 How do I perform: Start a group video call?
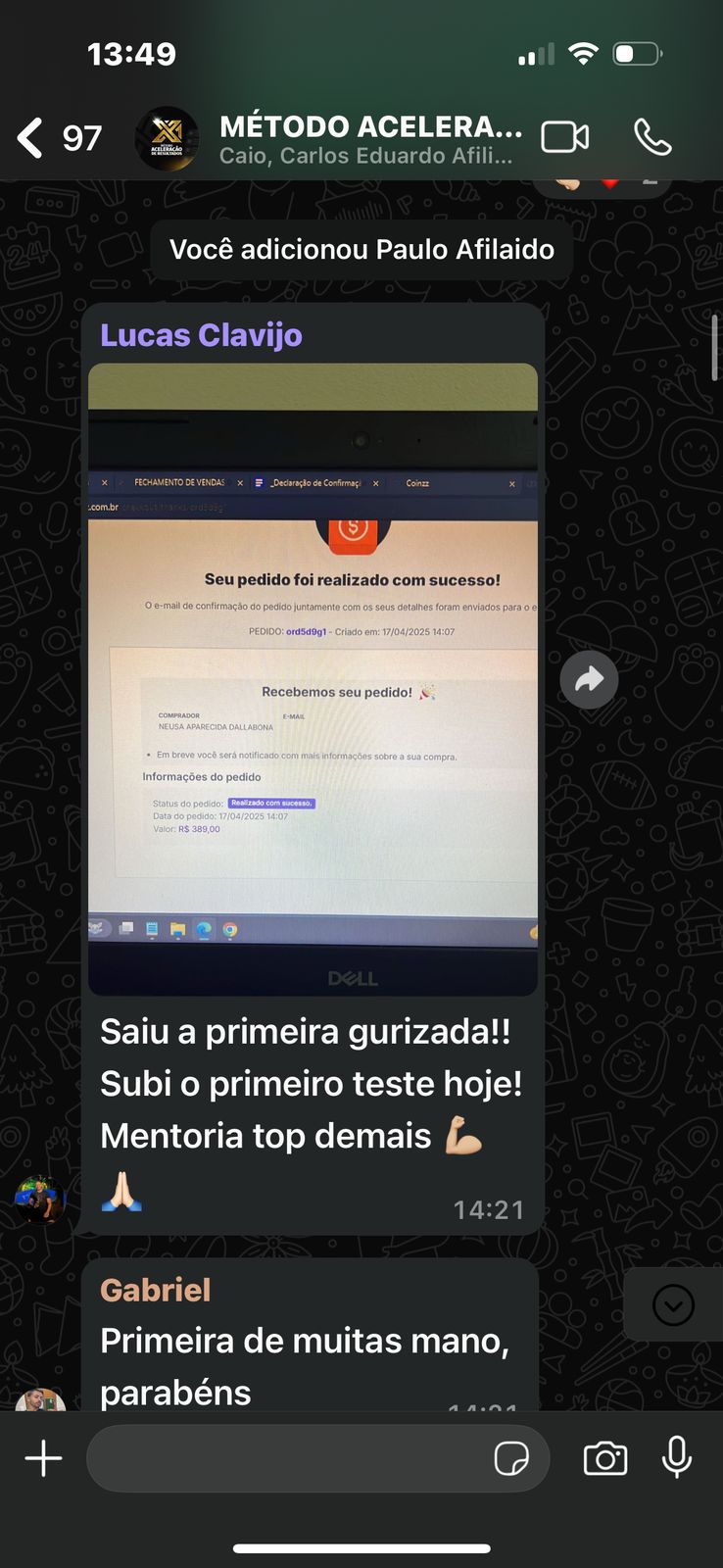pos(565,138)
